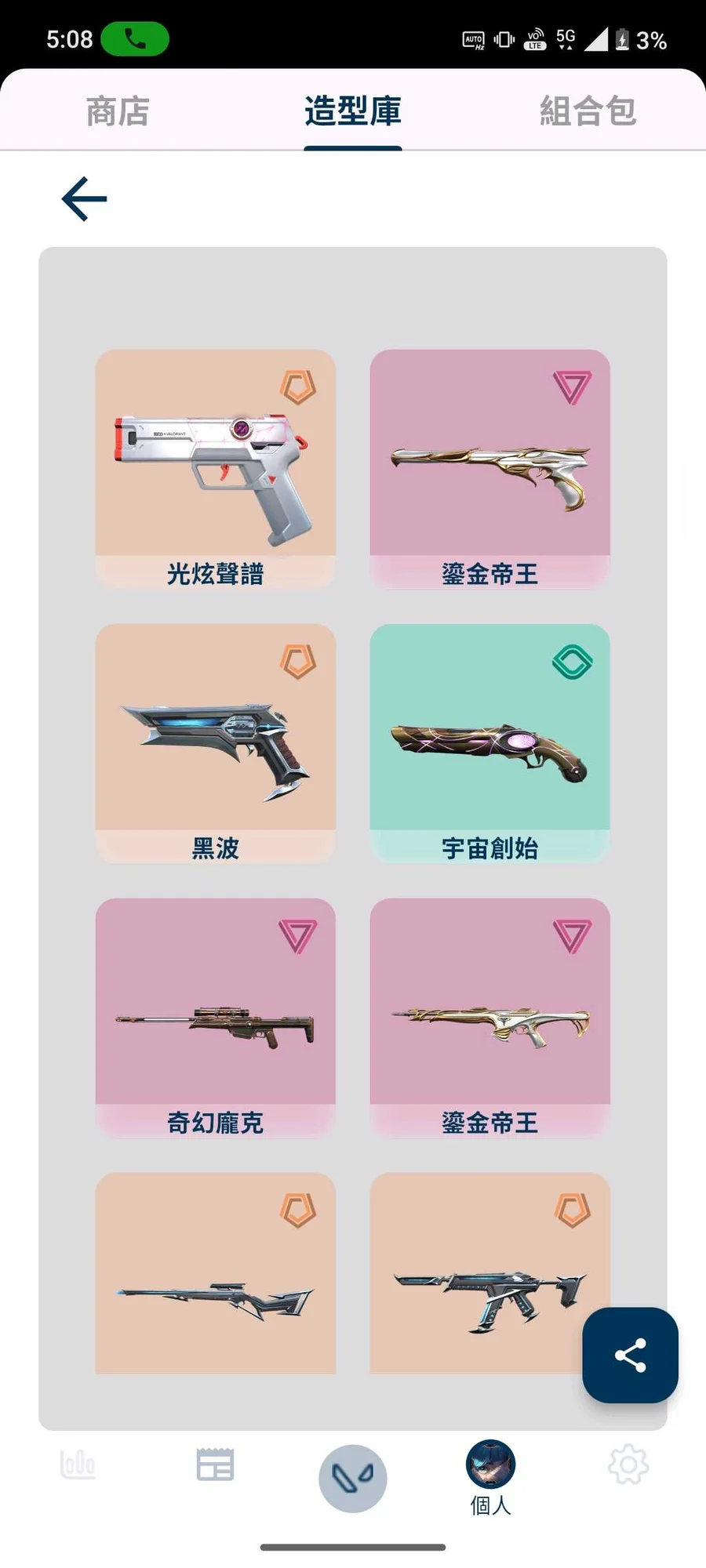Screen dimensions: 706x1568
Task: Open settings gear tab
Action: pyautogui.click(x=628, y=1464)
